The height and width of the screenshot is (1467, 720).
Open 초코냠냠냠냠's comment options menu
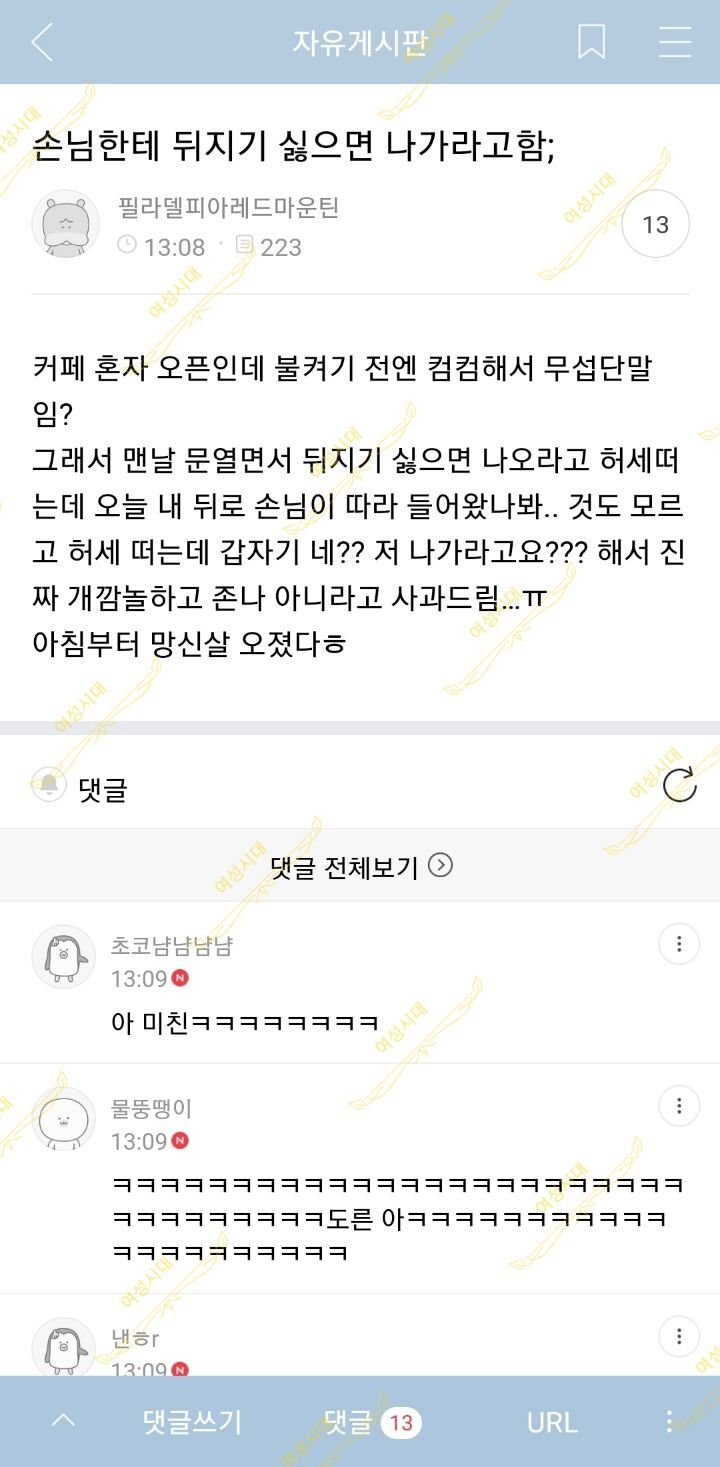click(x=679, y=943)
